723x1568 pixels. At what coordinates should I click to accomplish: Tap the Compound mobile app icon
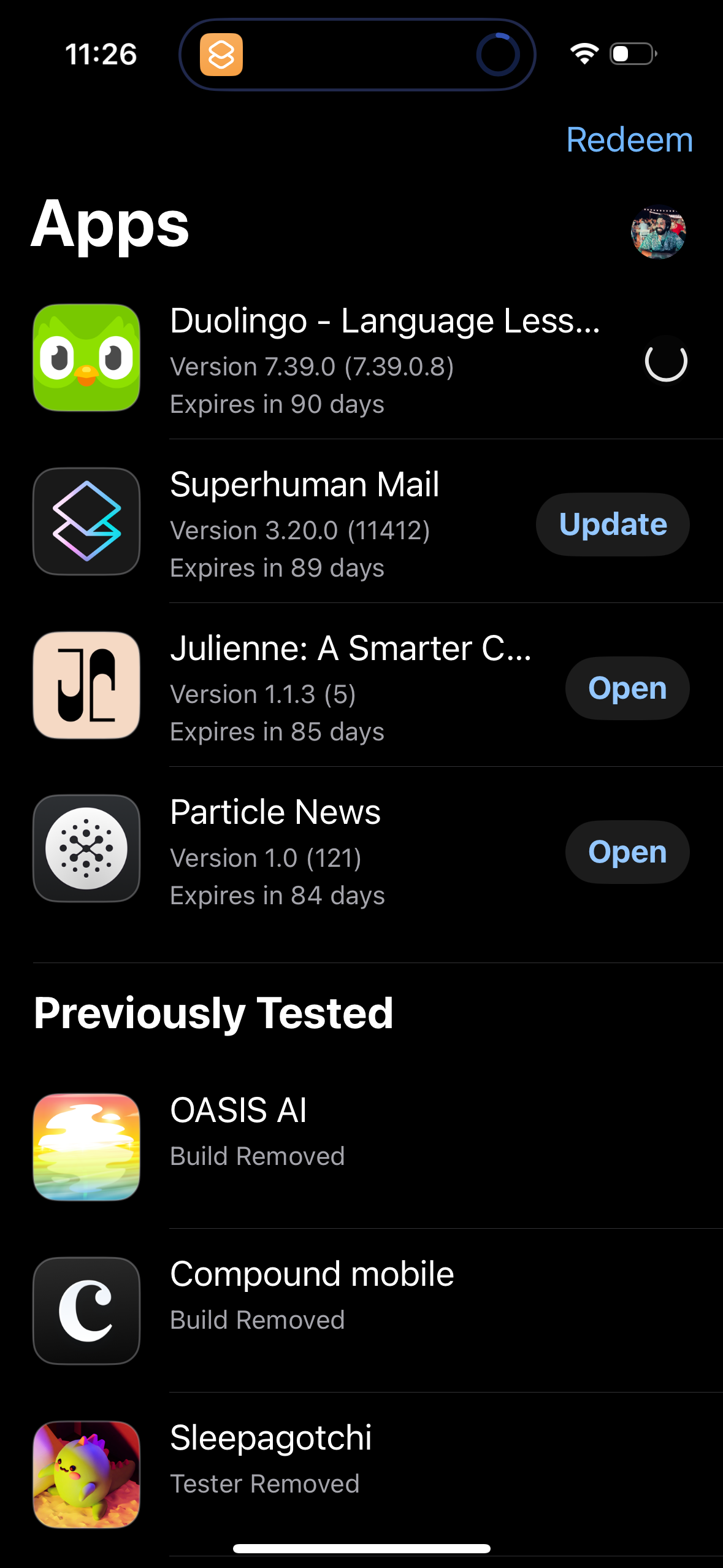pyautogui.click(x=86, y=1310)
